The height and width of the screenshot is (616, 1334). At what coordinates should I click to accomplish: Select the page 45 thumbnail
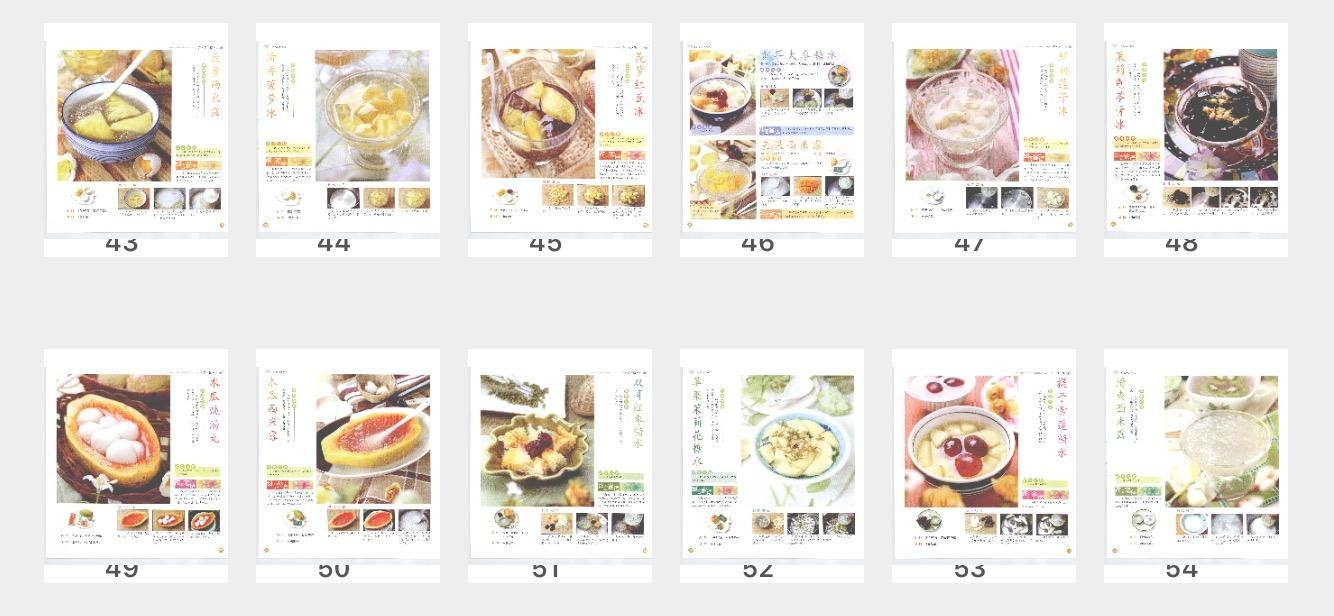pos(560,130)
